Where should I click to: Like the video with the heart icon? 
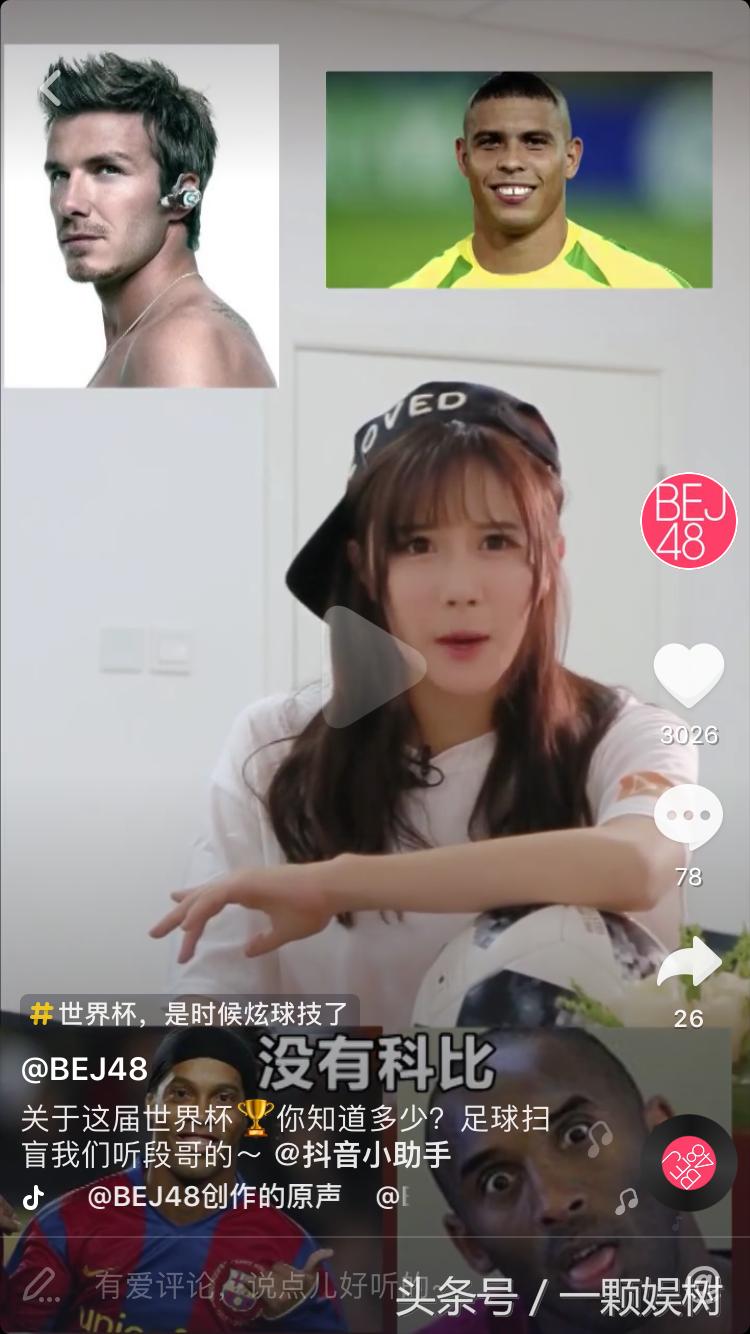[687, 675]
